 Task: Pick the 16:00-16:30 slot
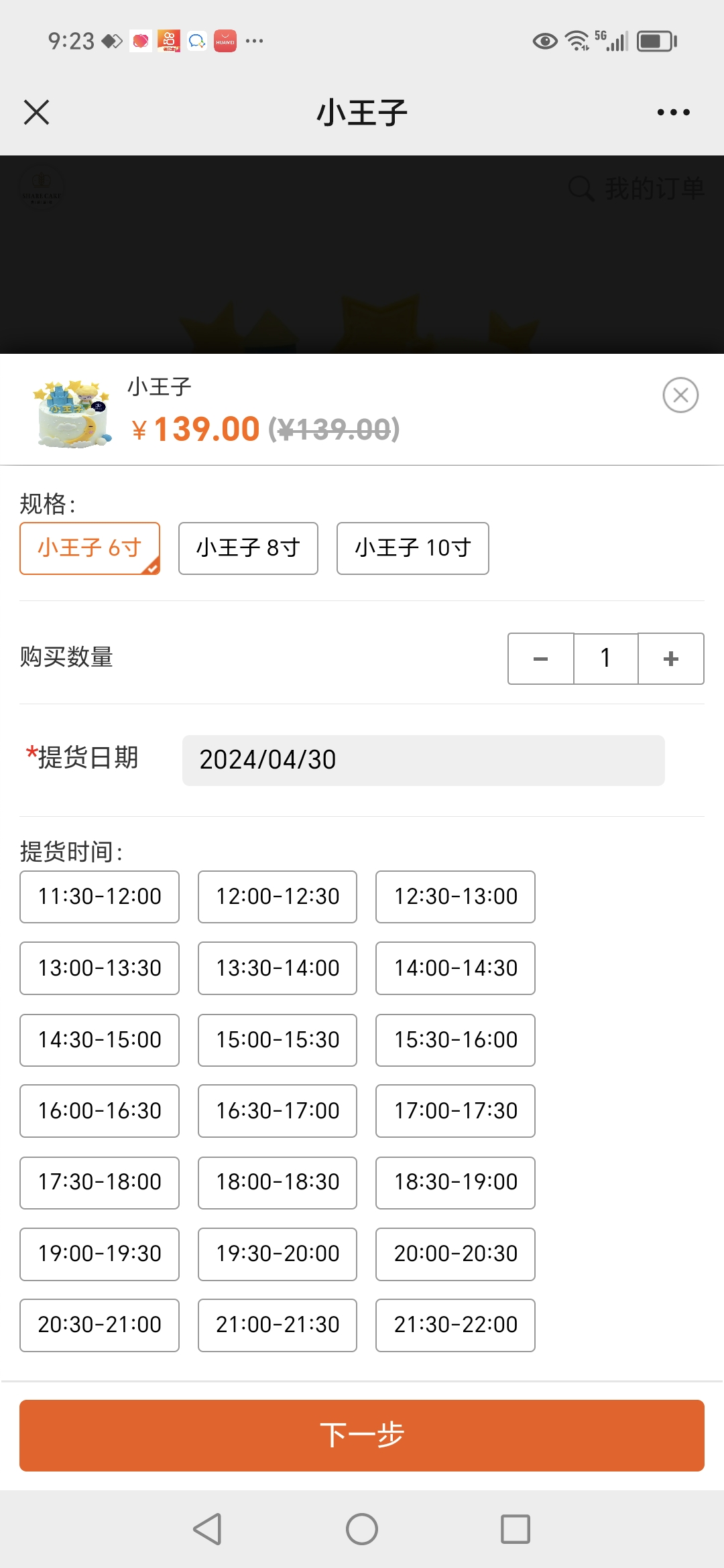pos(99,1111)
